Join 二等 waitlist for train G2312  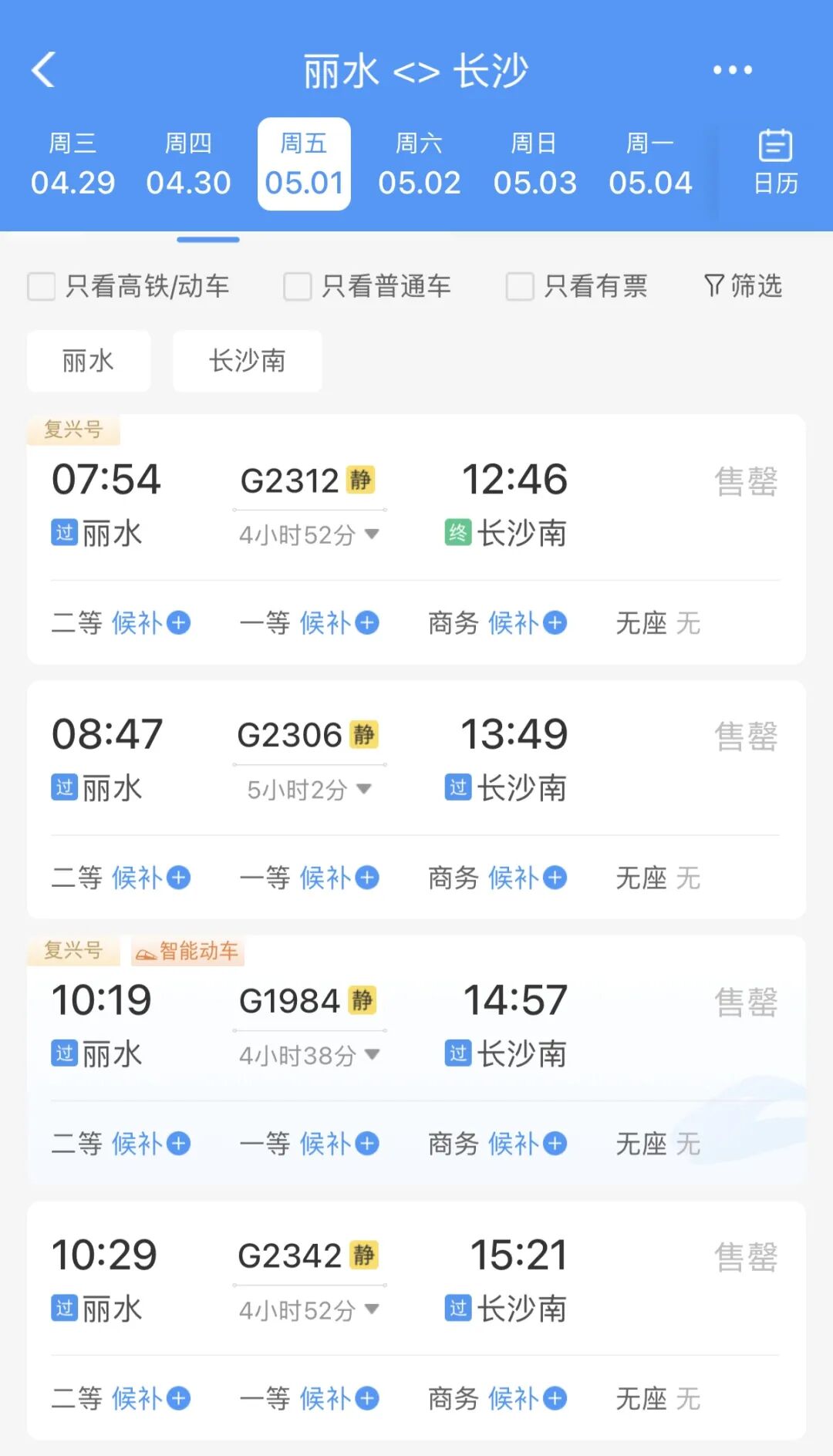pyautogui.click(x=178, y=622)
